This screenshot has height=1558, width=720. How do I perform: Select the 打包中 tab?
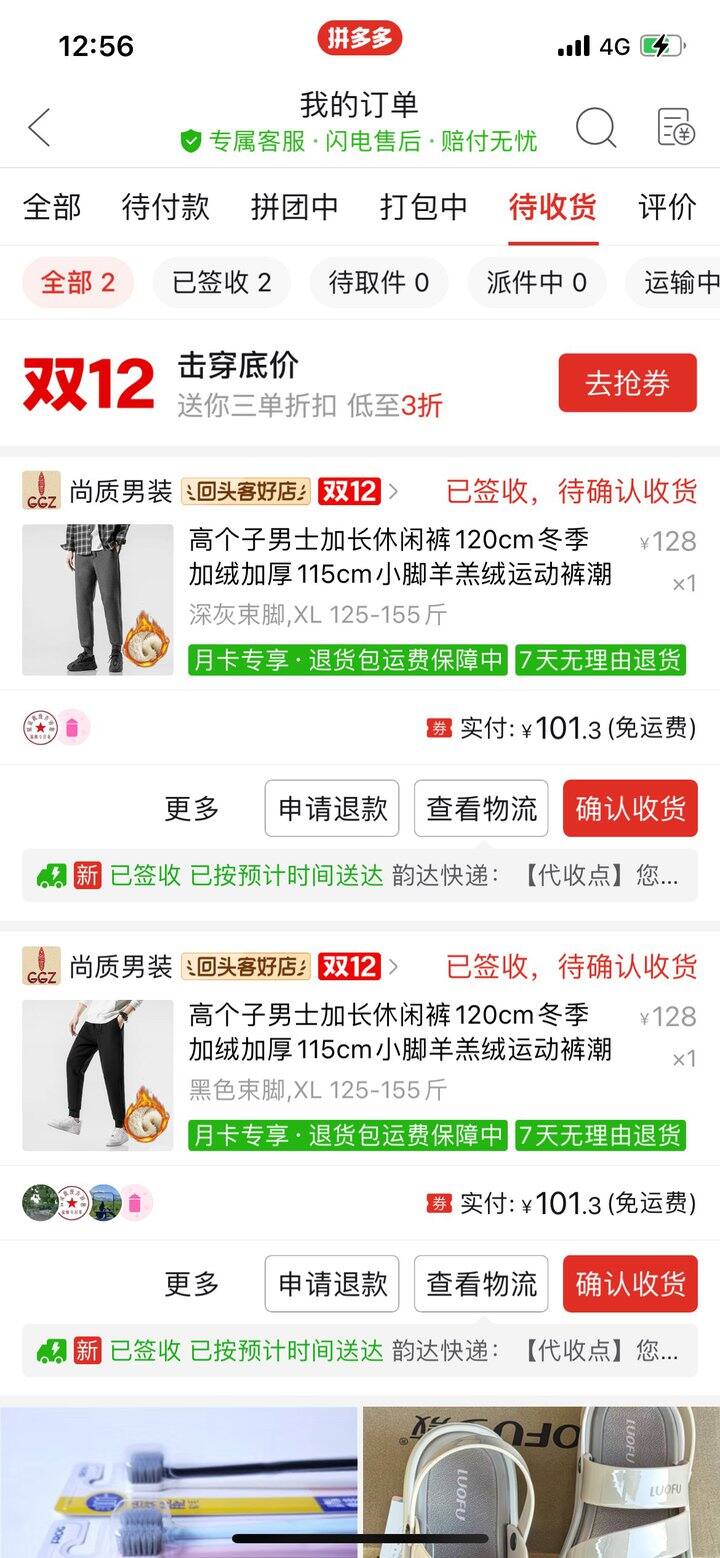[x=423, y=207]
